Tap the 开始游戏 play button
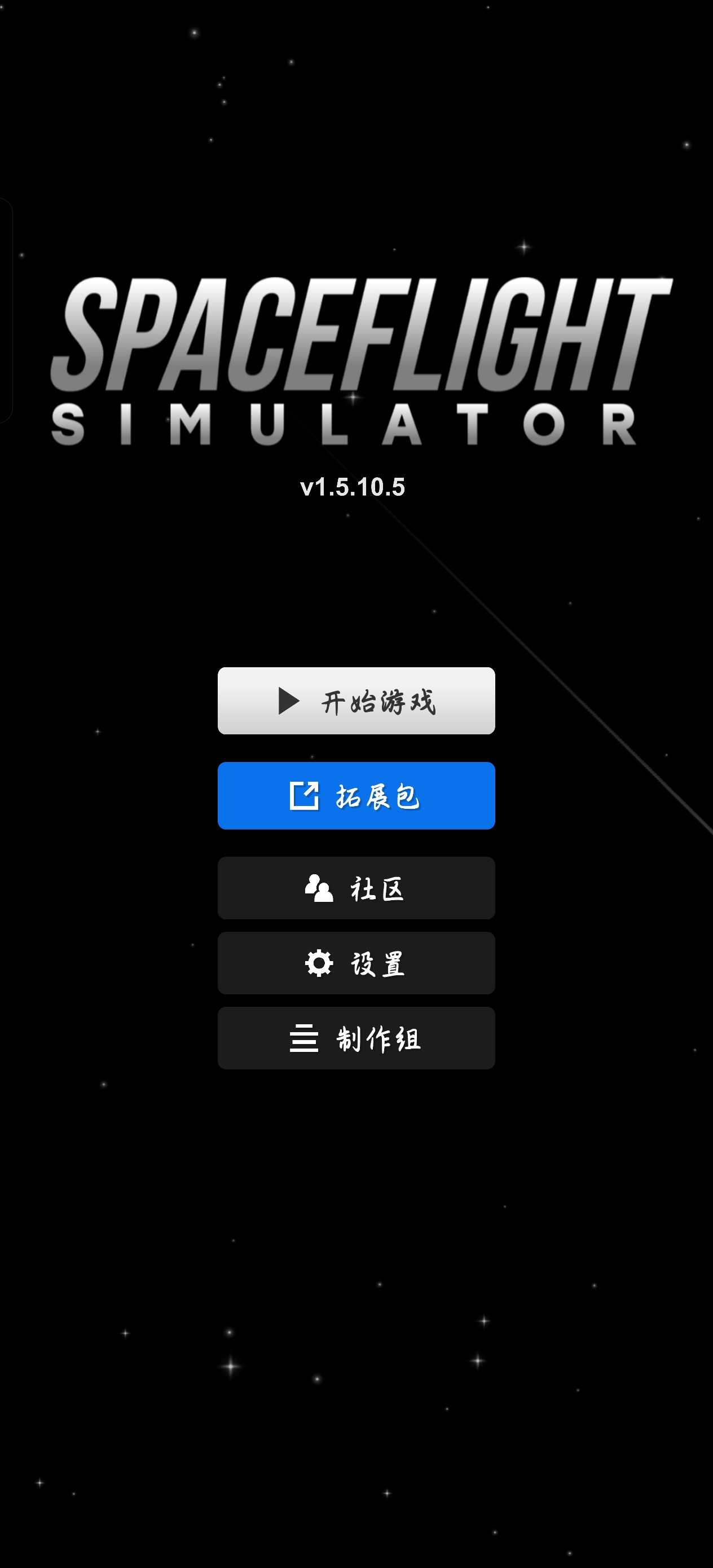 coord(356,701)
